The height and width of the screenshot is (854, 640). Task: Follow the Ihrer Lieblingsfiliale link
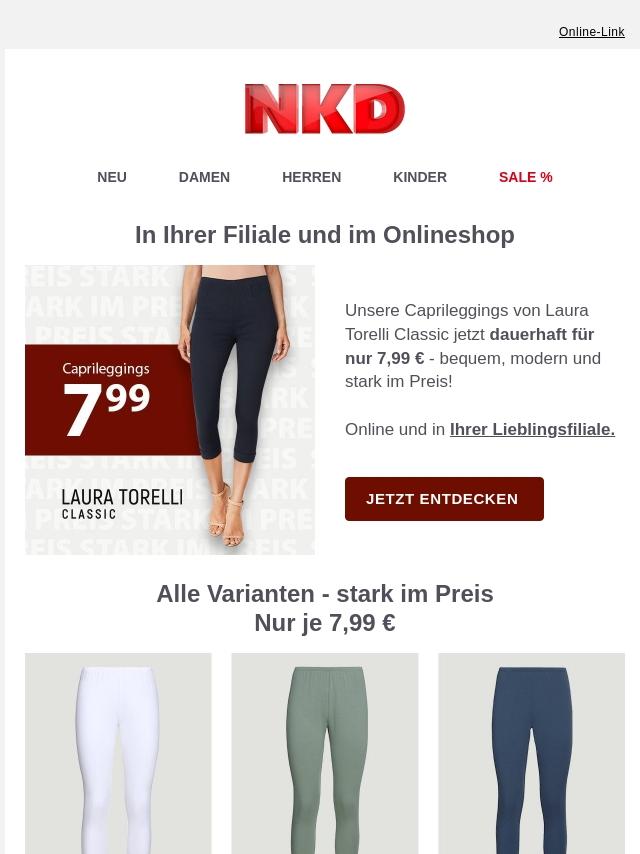[532, 429]
